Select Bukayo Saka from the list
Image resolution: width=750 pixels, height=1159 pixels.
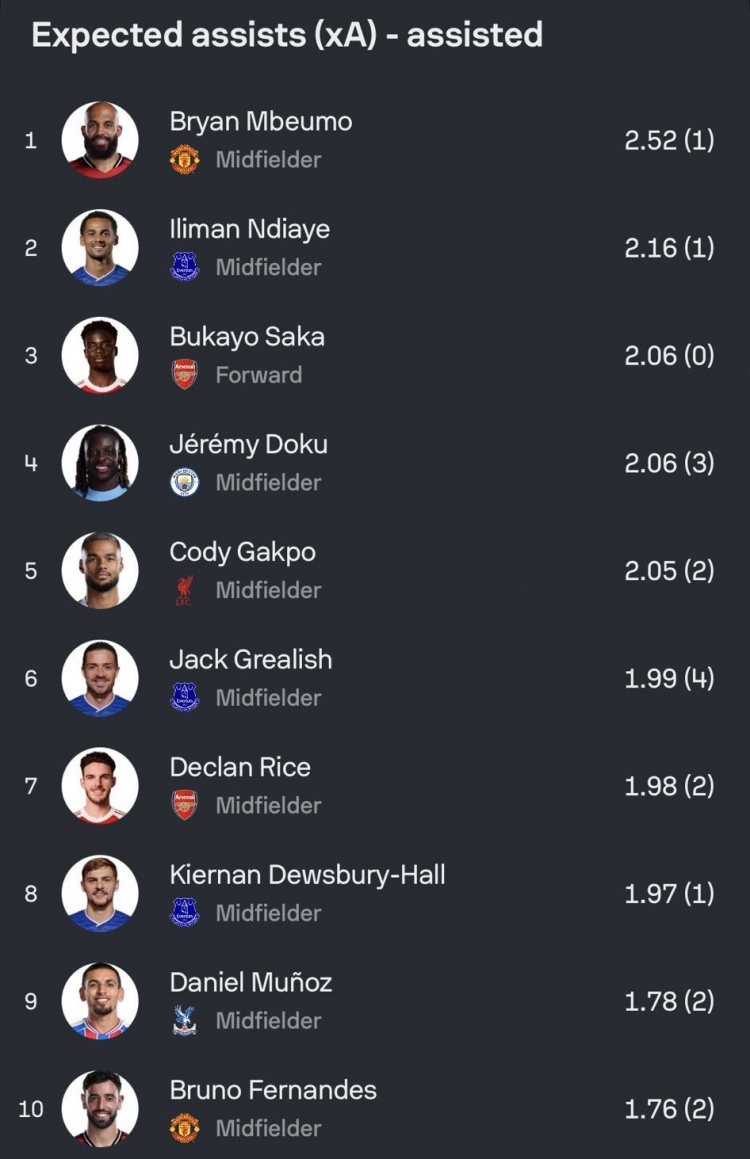coord(247,338)
